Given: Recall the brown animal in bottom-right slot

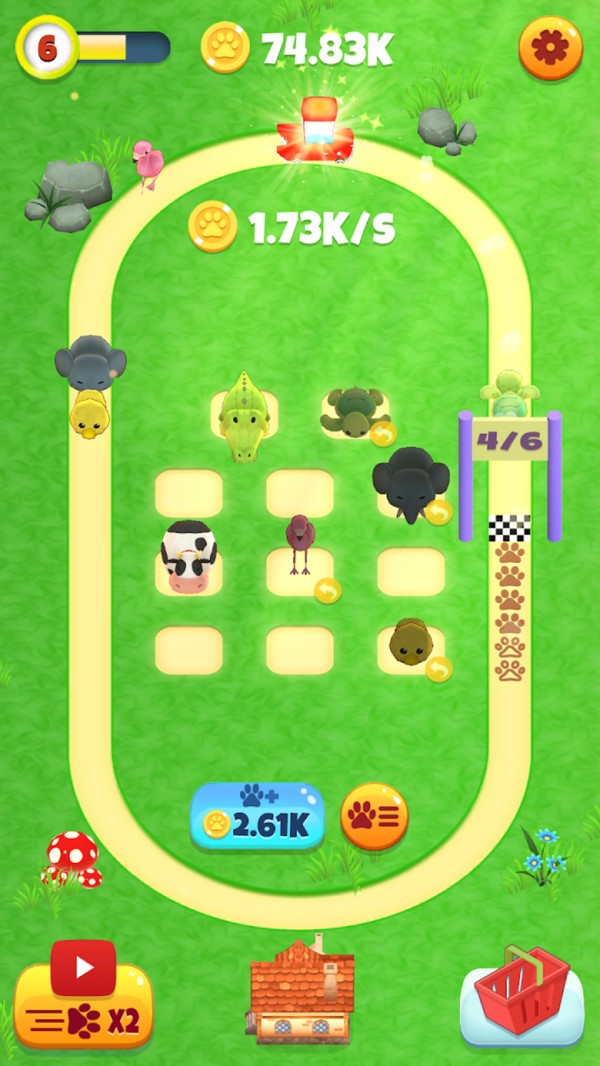Looking at the screenshot, I should click(x=438, y=669).
